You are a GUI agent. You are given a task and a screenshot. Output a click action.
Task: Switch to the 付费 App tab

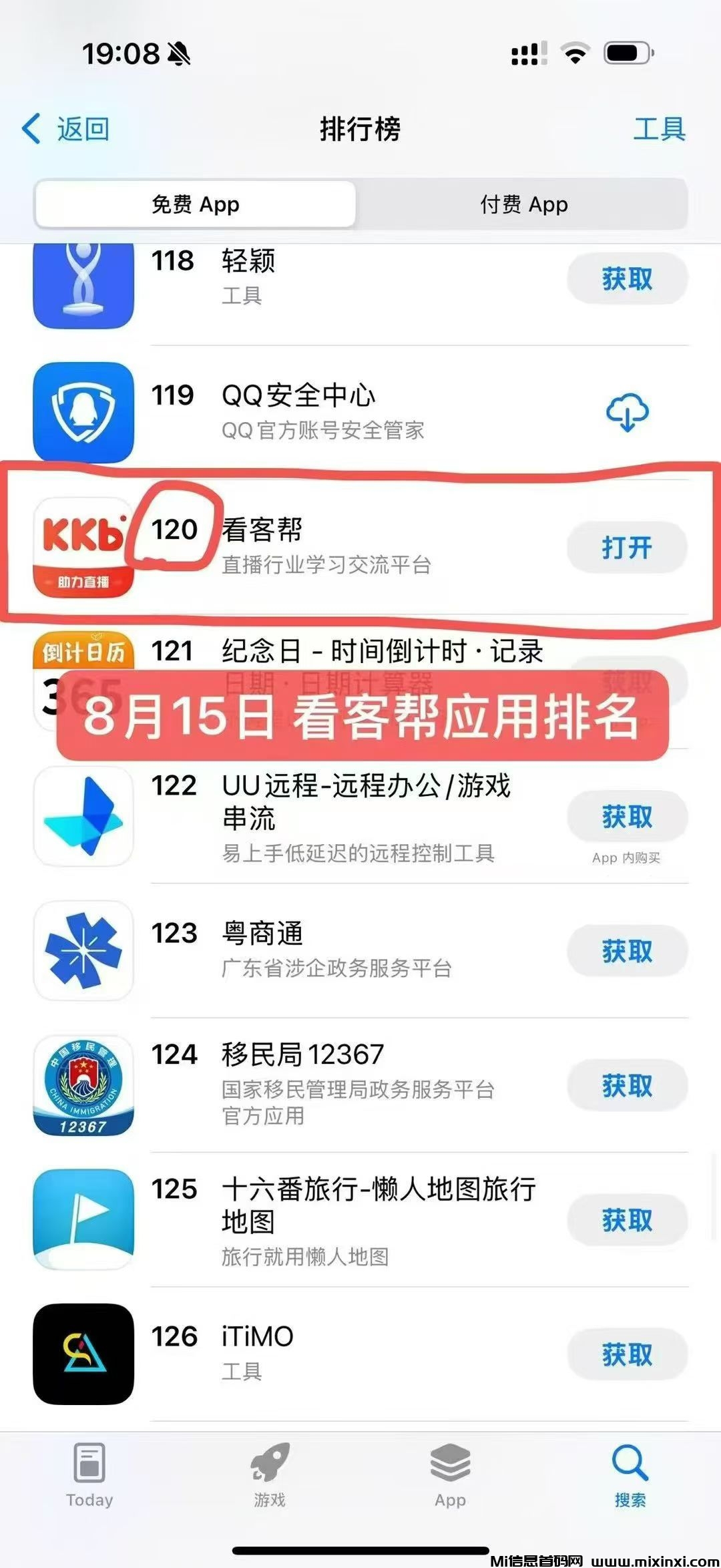[x=524, y=204]
